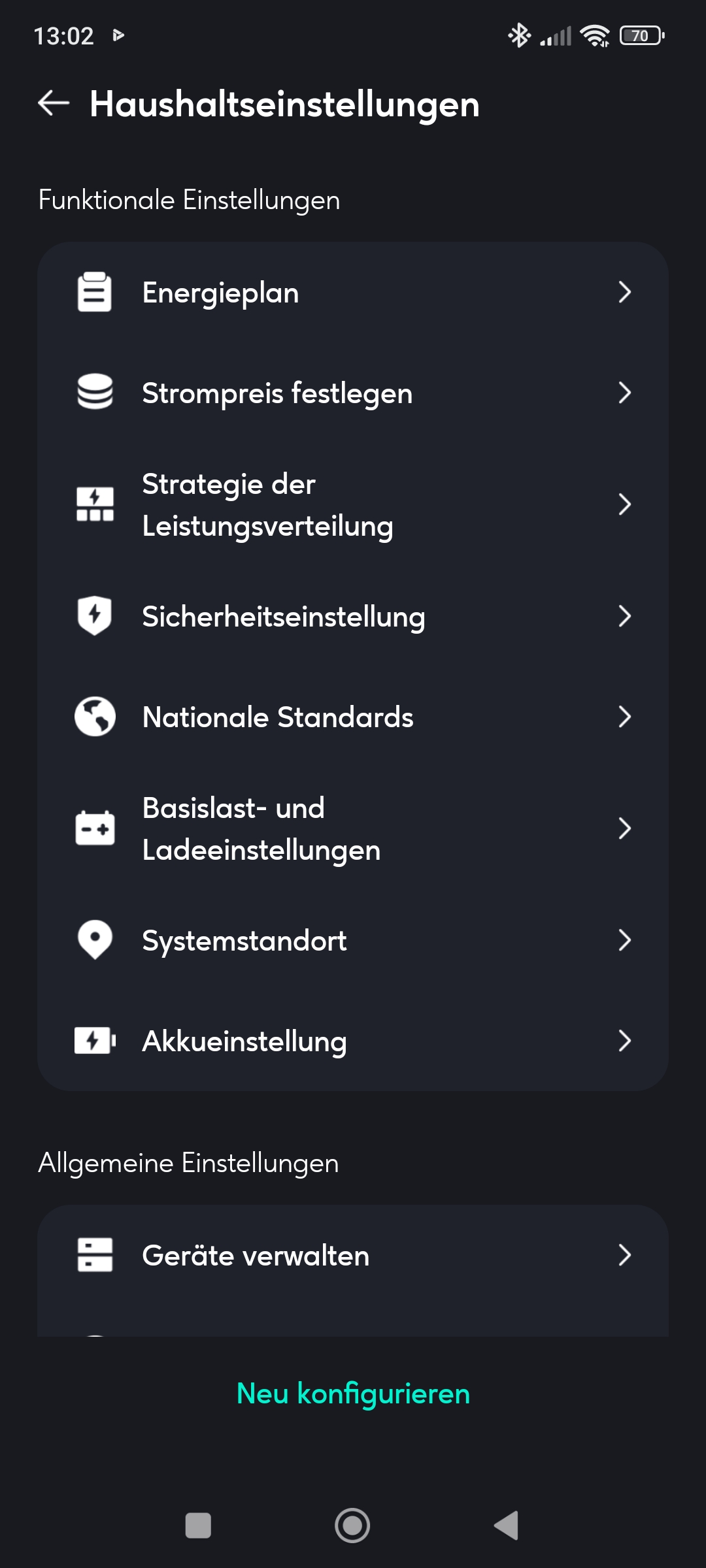This screenshot has height=1568, width=706.
Task: Open Strategie der Leistungsverteilung
Action: tap(353, 504)
